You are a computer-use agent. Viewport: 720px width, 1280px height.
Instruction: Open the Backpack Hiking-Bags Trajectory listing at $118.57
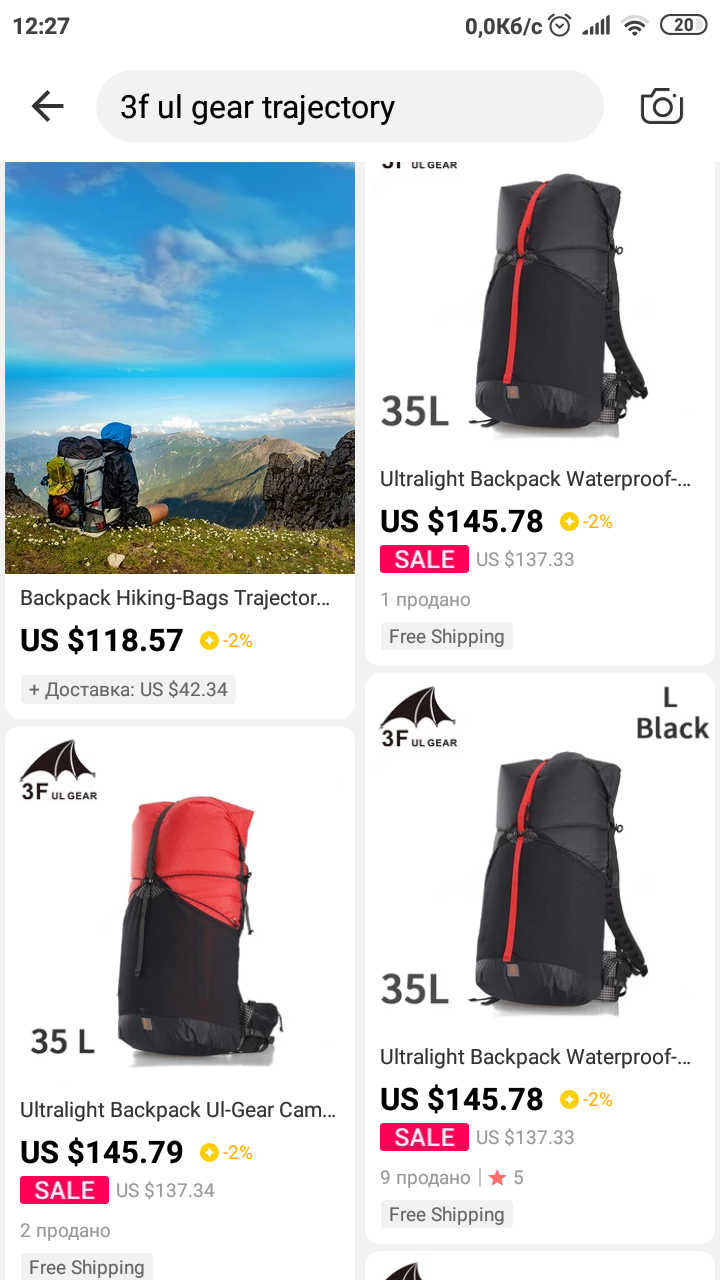click(x=180, y=440)
